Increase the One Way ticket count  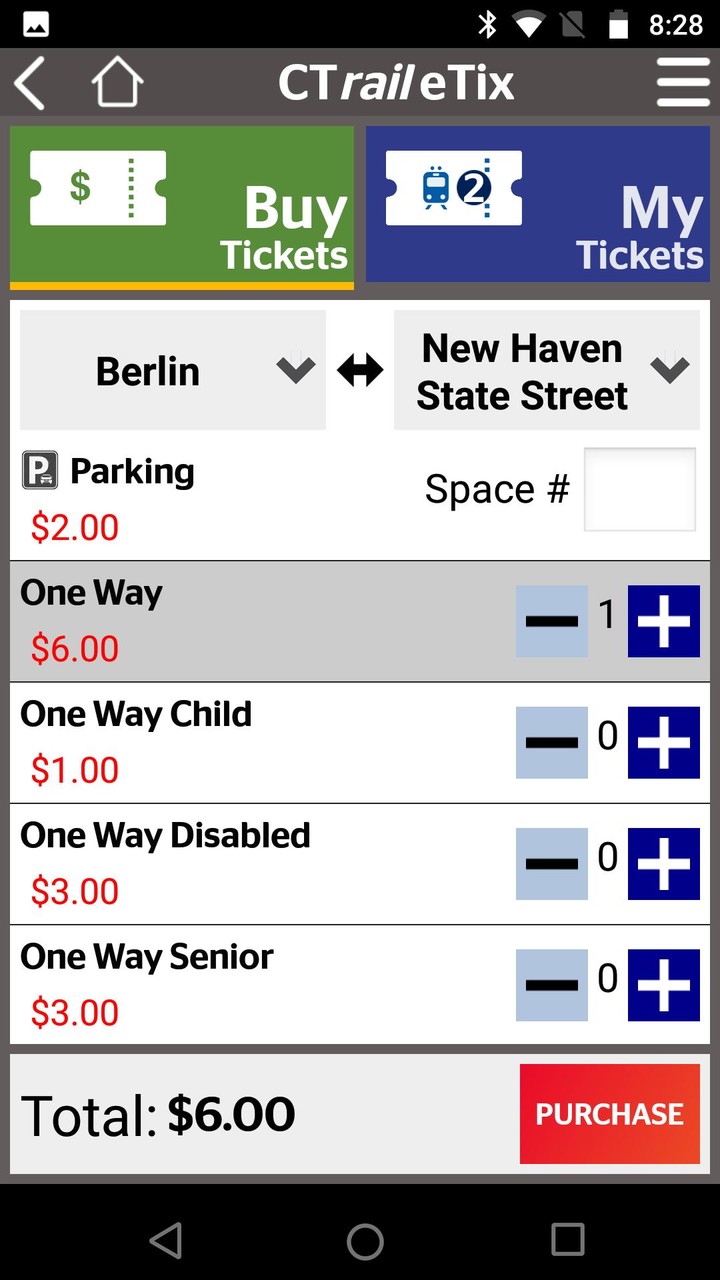[663, 620]
